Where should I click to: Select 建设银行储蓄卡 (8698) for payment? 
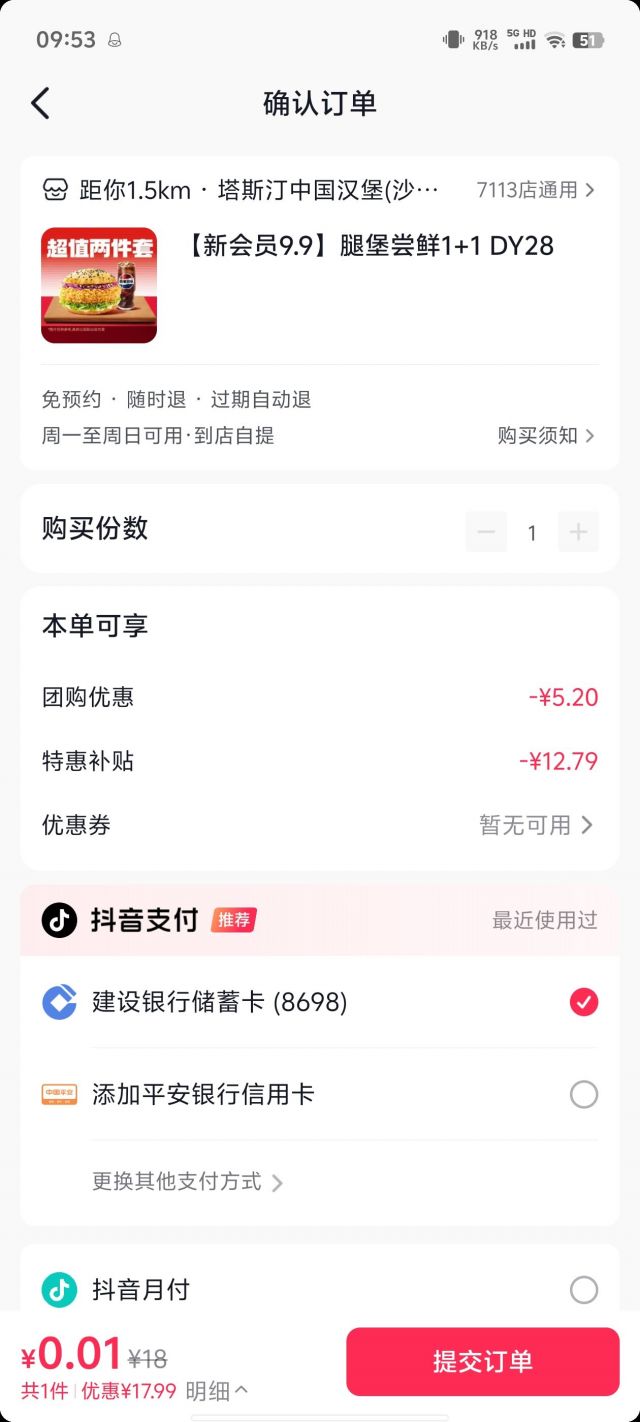(x=584, y=1002)
